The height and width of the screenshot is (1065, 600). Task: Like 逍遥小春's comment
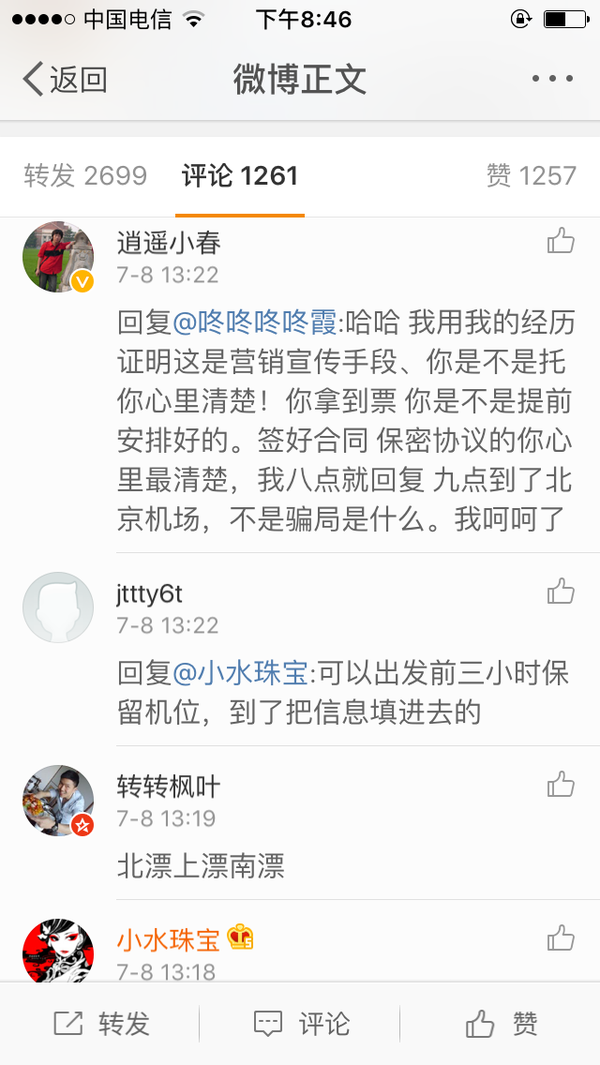coord(560,241)
